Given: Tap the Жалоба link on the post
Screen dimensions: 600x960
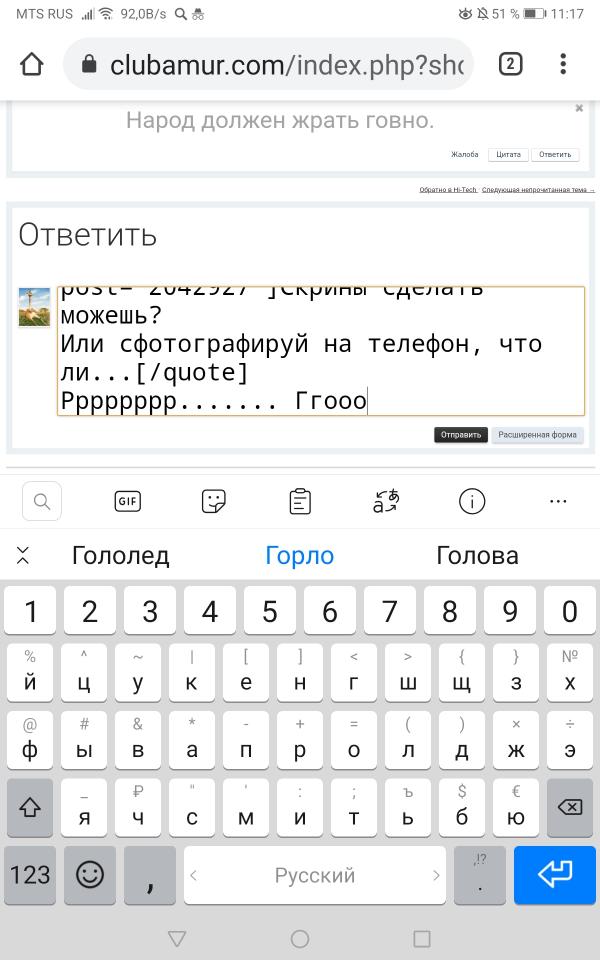Looking at the screenshot, I should (464, 155).
